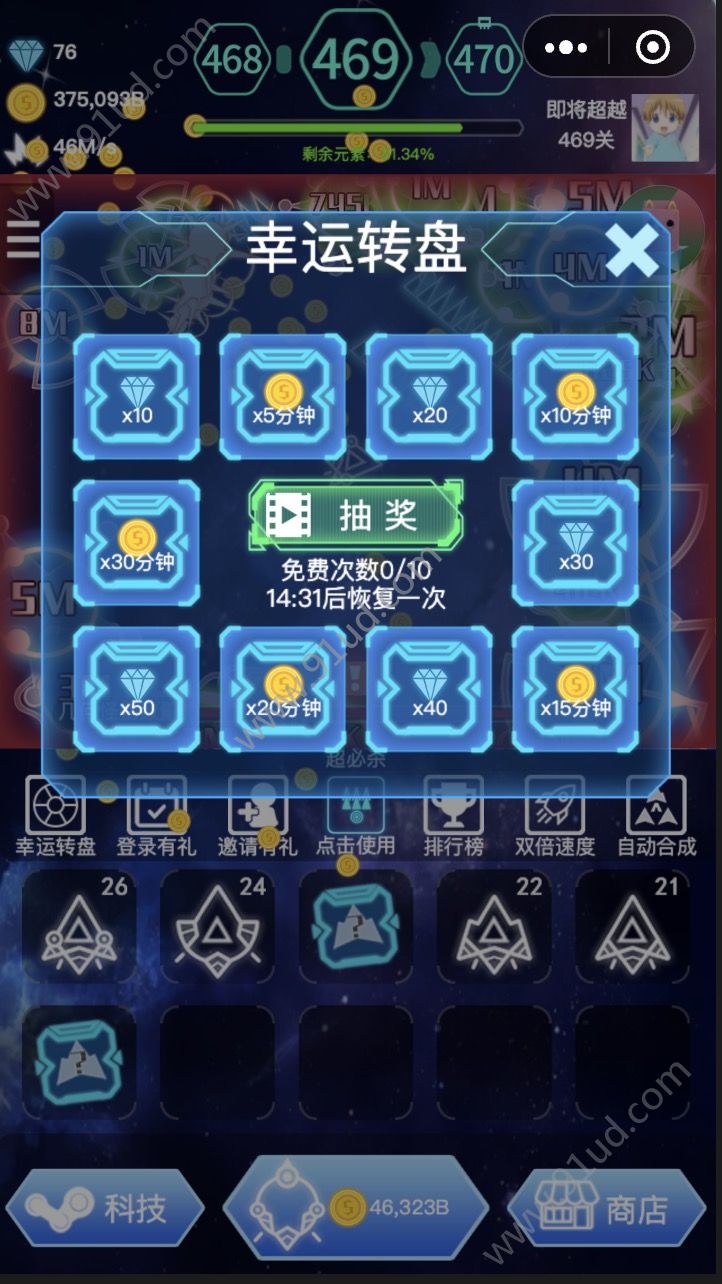Select the level 21 ship

pos(632,926)
